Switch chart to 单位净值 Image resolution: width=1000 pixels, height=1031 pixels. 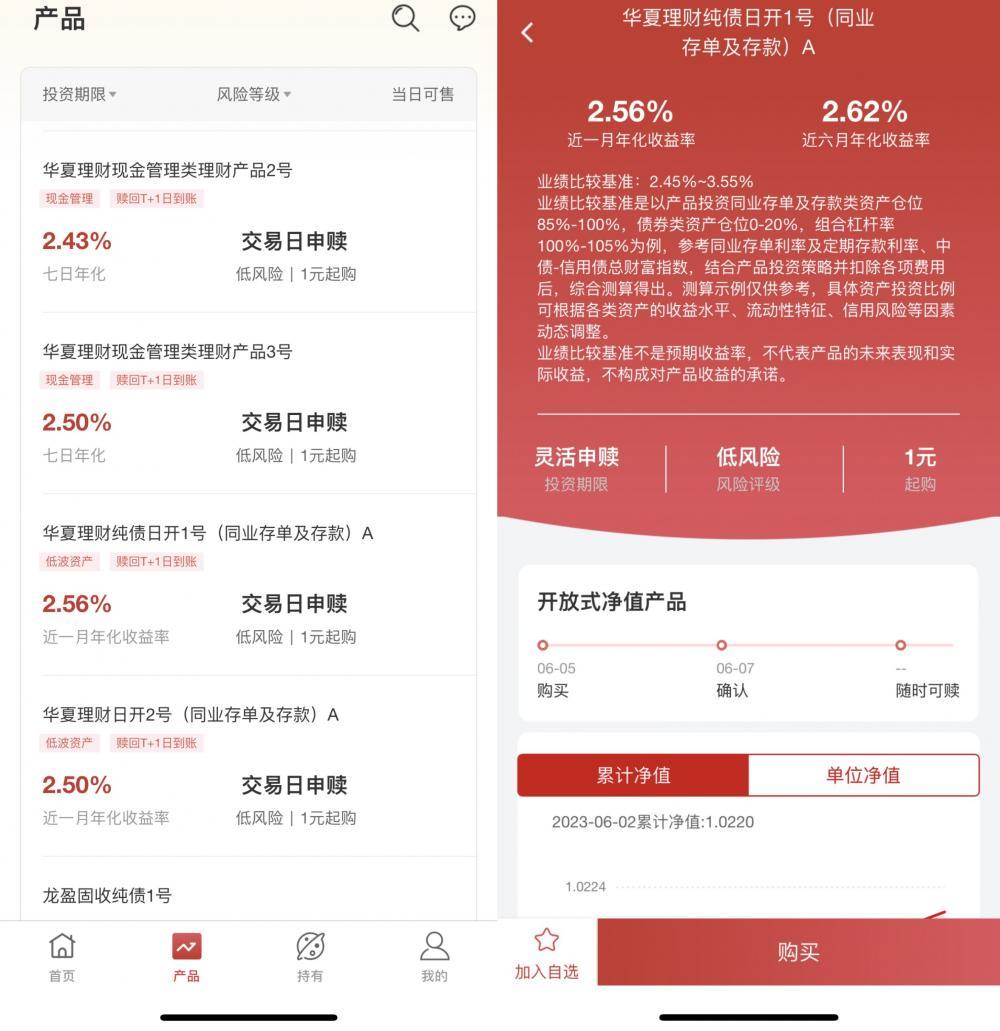pos(863,775)
